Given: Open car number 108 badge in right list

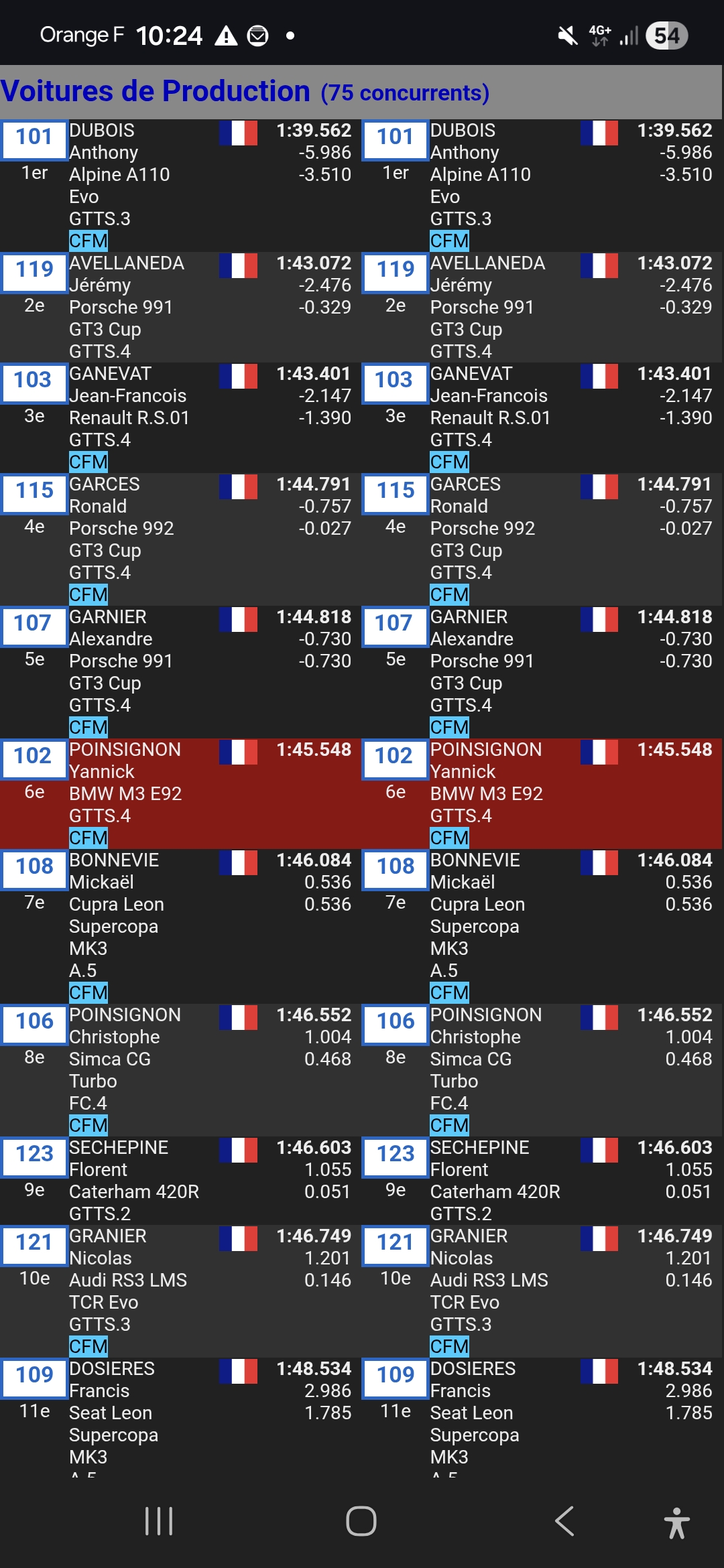Looking at the screenshot, I should pyautogui.click(x=395, y=868).
